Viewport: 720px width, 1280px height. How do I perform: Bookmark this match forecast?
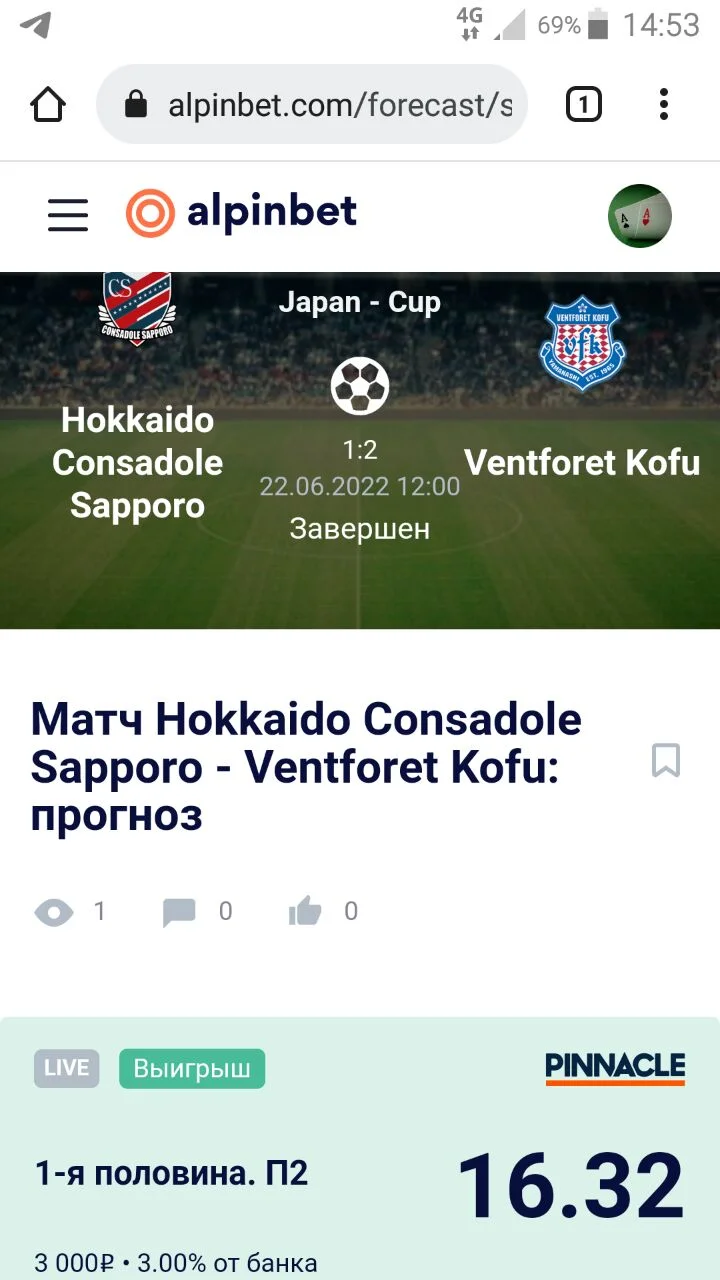point(666,760)
